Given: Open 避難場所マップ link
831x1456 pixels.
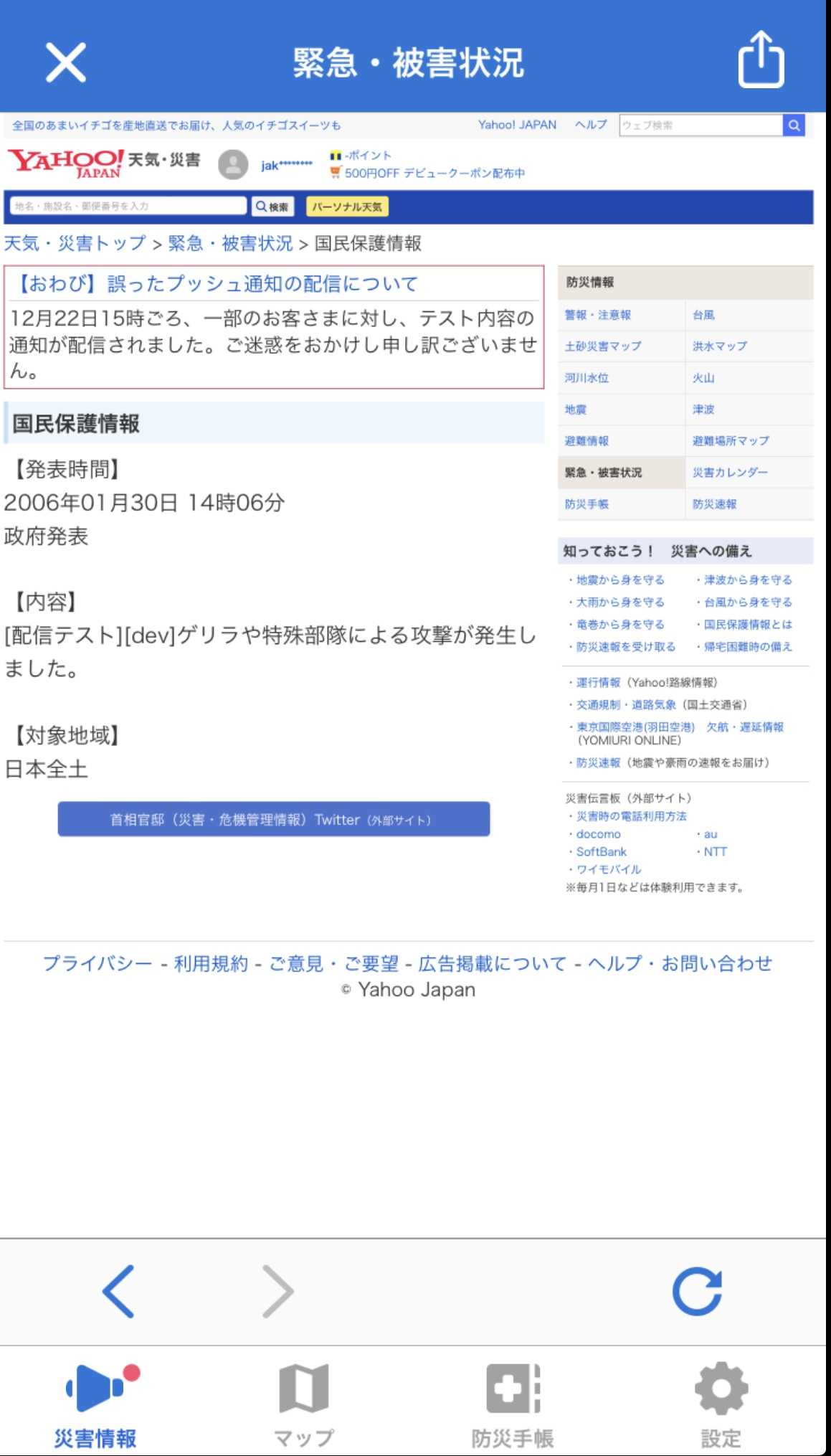Looking at the screenshot, I should (x=731, y=441).
